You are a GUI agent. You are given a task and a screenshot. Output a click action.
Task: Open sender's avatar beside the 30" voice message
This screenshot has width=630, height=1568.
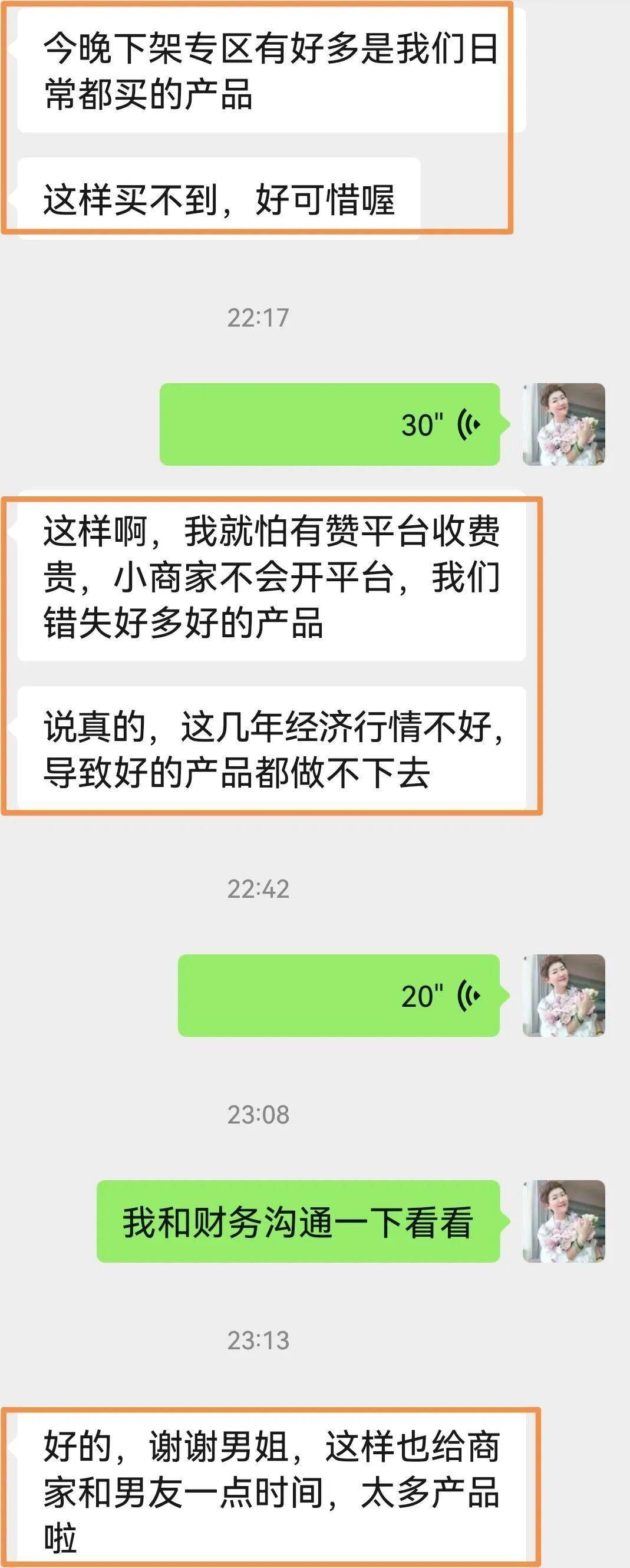pos(563,424)
